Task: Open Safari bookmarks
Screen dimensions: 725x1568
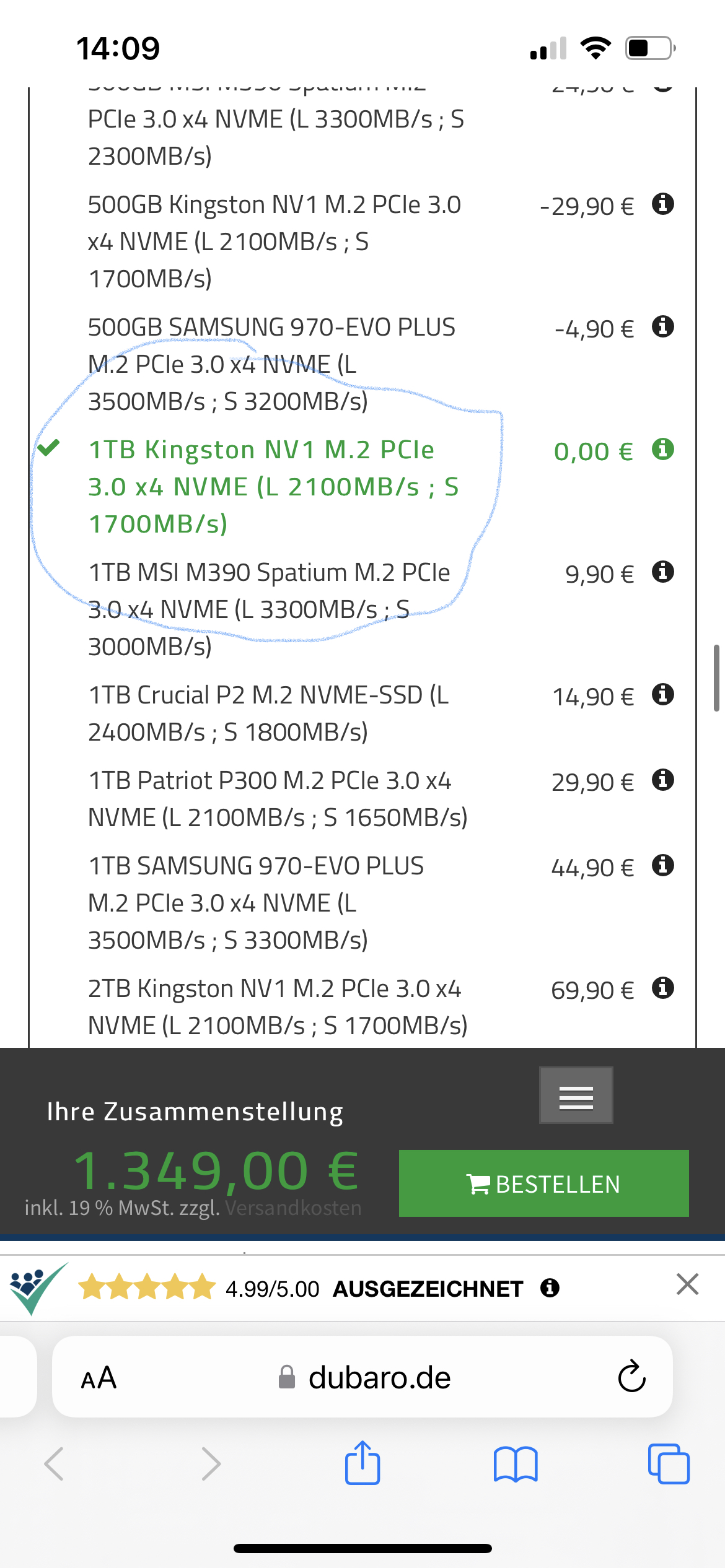Action: (516, 1464)
